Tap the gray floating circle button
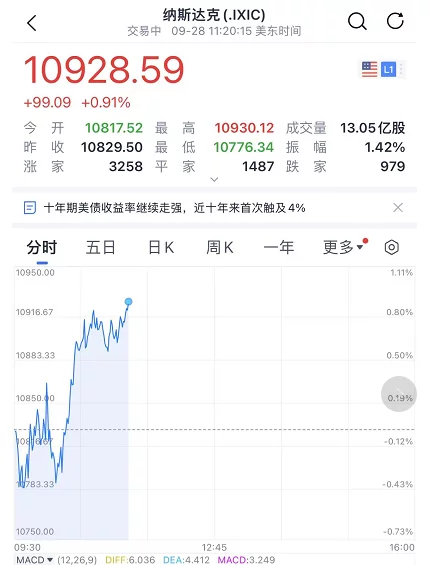Image resolution: width=430 pixels, height=565 pixels. [x=399, y=394]
